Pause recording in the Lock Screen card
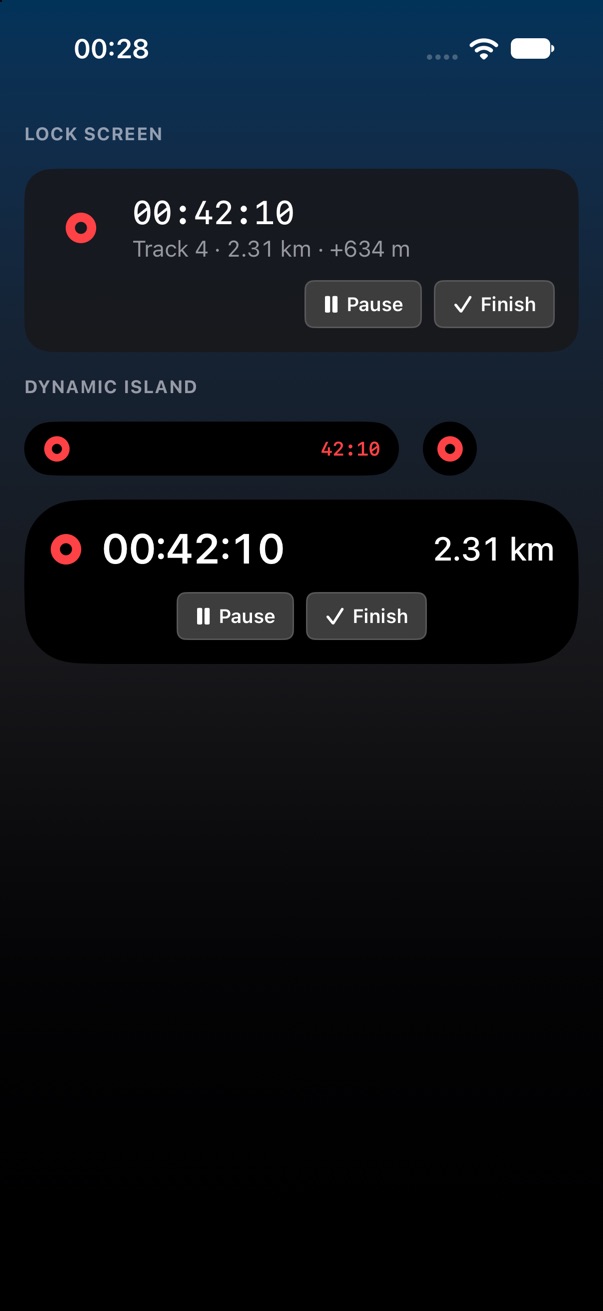Viewport: 603px width, 1311px height. click(363, 304)
